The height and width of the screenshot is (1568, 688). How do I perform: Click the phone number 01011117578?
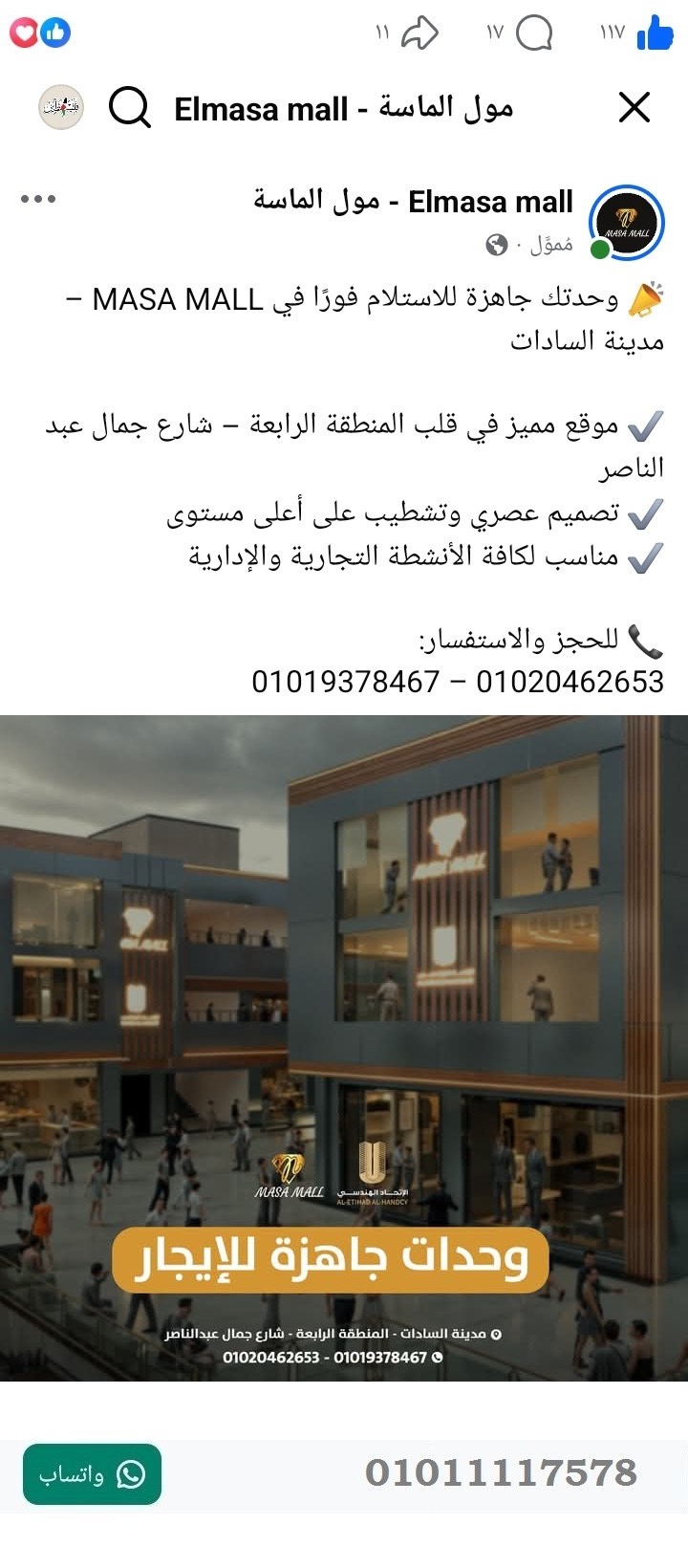click(504, 1472)
